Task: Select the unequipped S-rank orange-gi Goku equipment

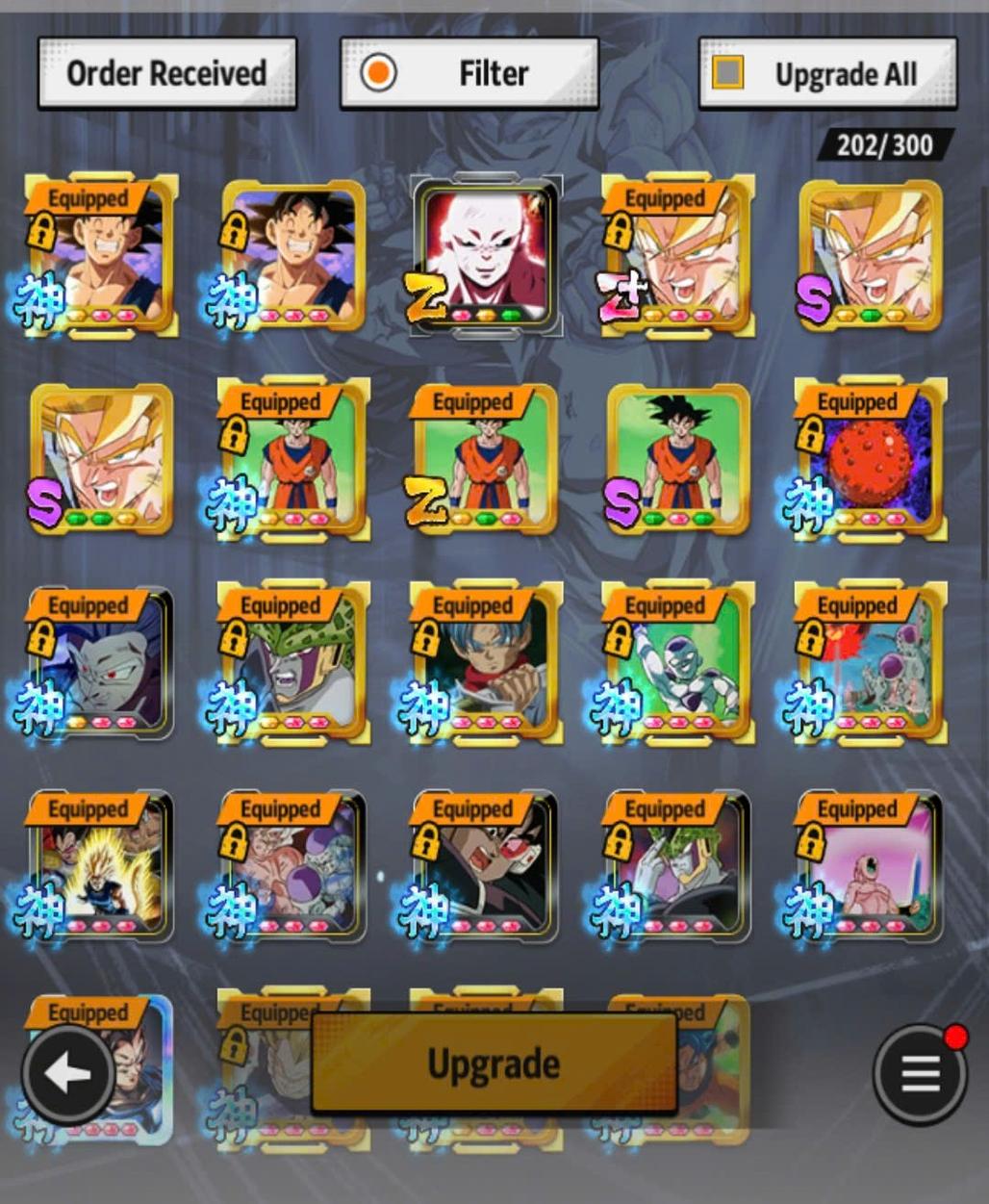Action: 678,459
